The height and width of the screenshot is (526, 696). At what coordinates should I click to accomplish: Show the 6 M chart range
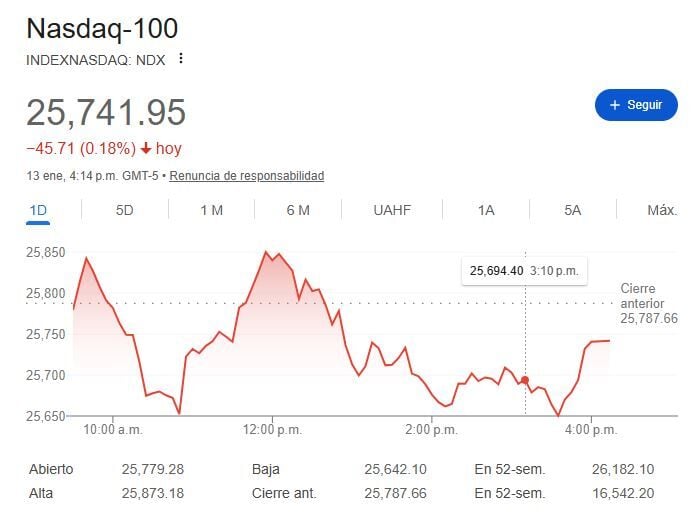tap(298, 210)
